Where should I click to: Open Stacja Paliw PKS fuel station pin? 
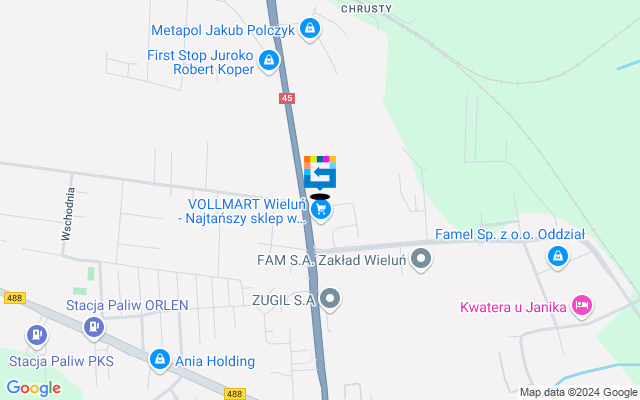(x=36, y=335)
